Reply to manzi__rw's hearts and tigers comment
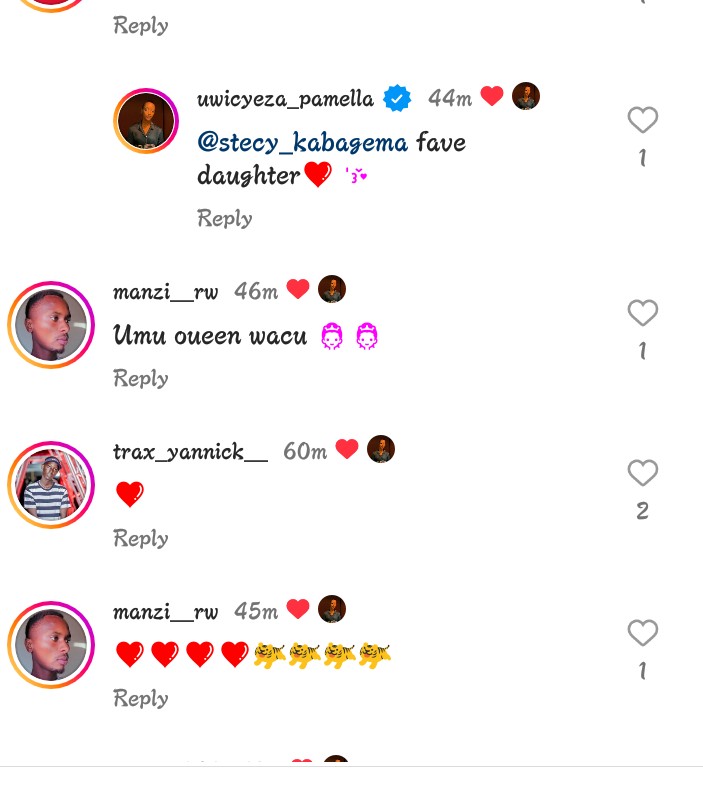Viewport: 703px width, 787px height. coord(140,698)
